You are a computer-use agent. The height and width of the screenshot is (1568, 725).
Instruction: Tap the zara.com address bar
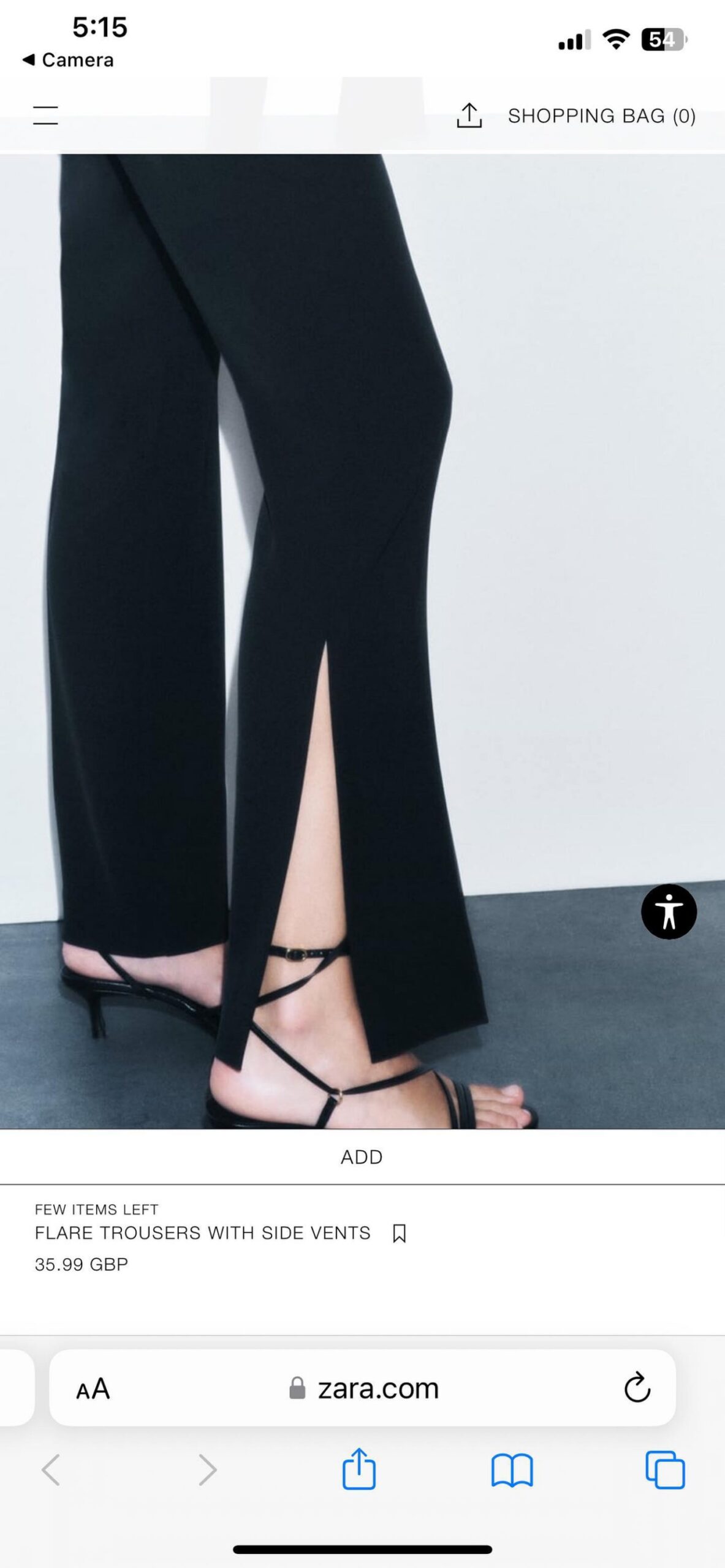[378, 1389]
